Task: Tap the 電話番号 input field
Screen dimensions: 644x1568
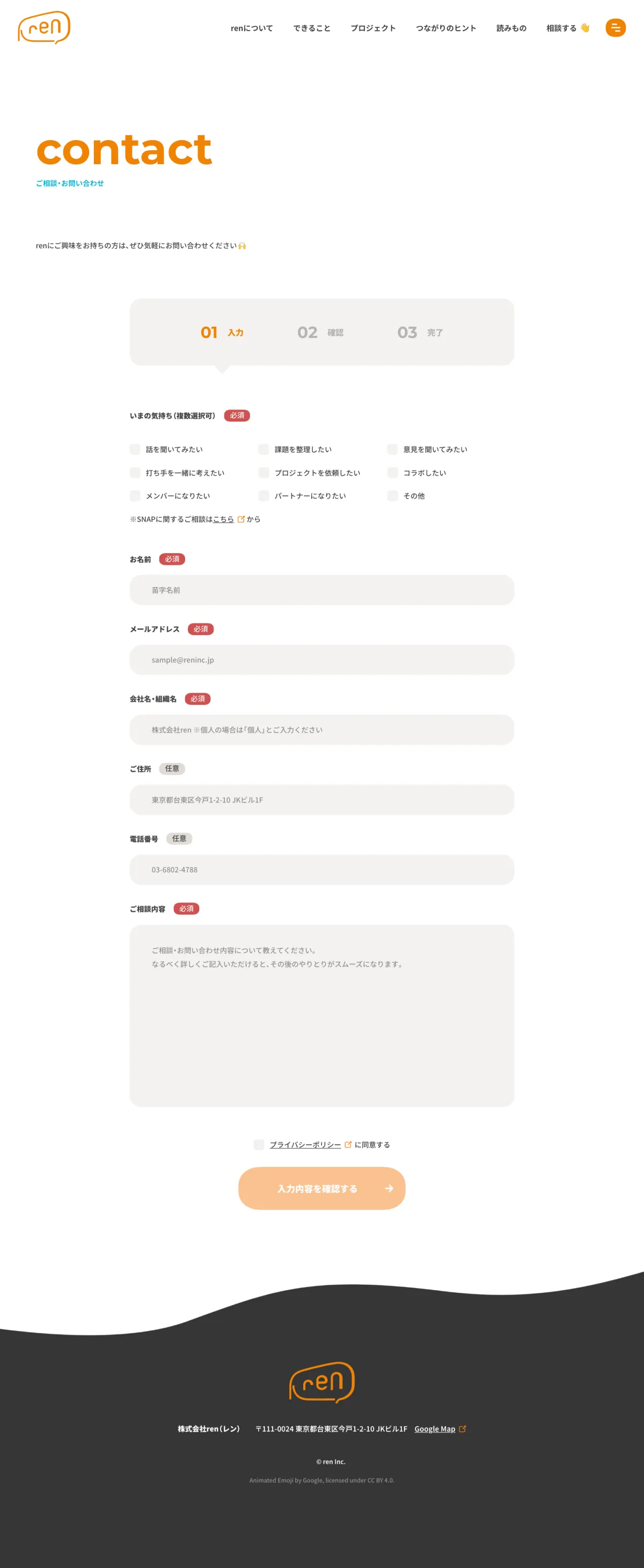Action: pos(321,869)
